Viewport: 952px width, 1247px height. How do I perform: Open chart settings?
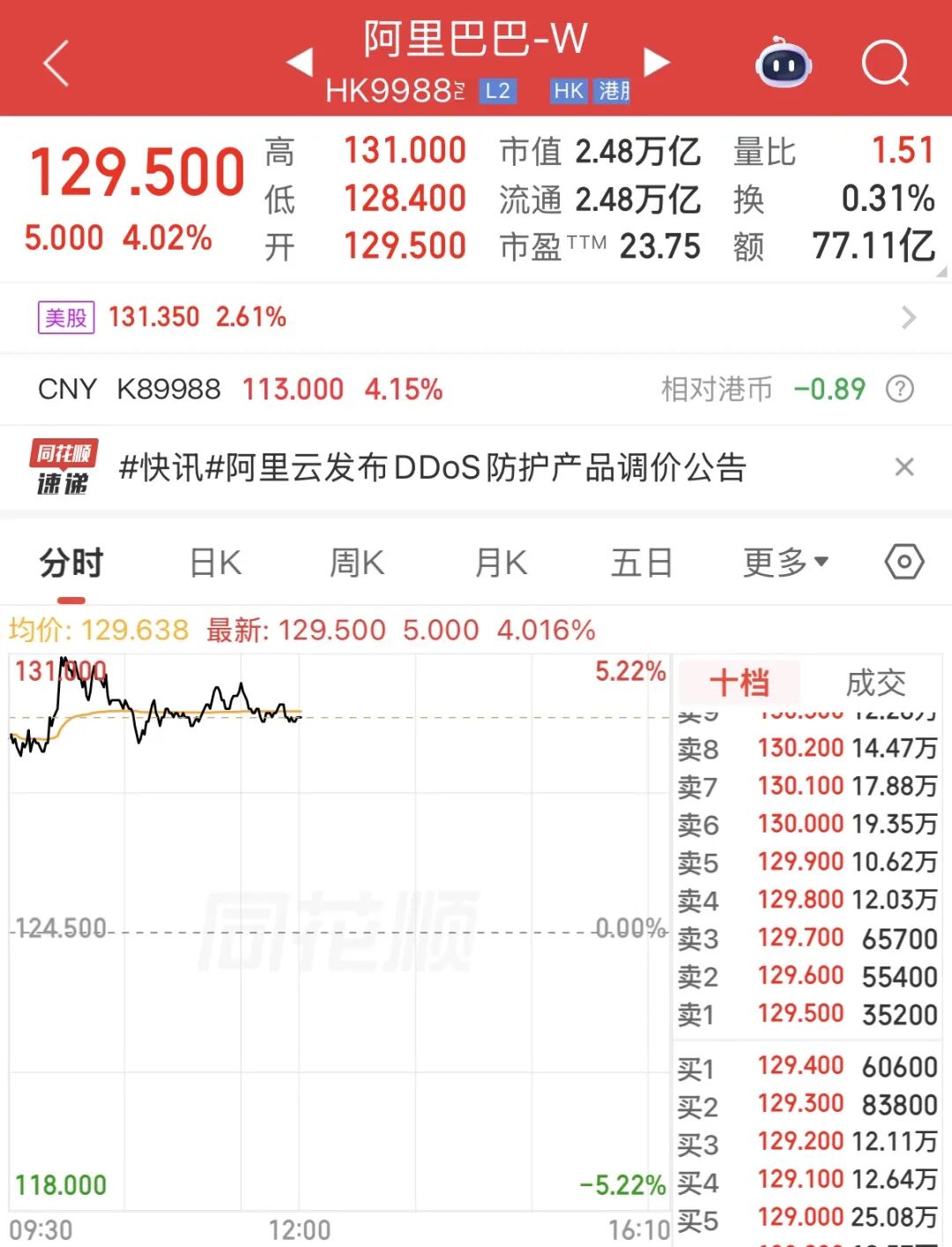tap(904, 562)
